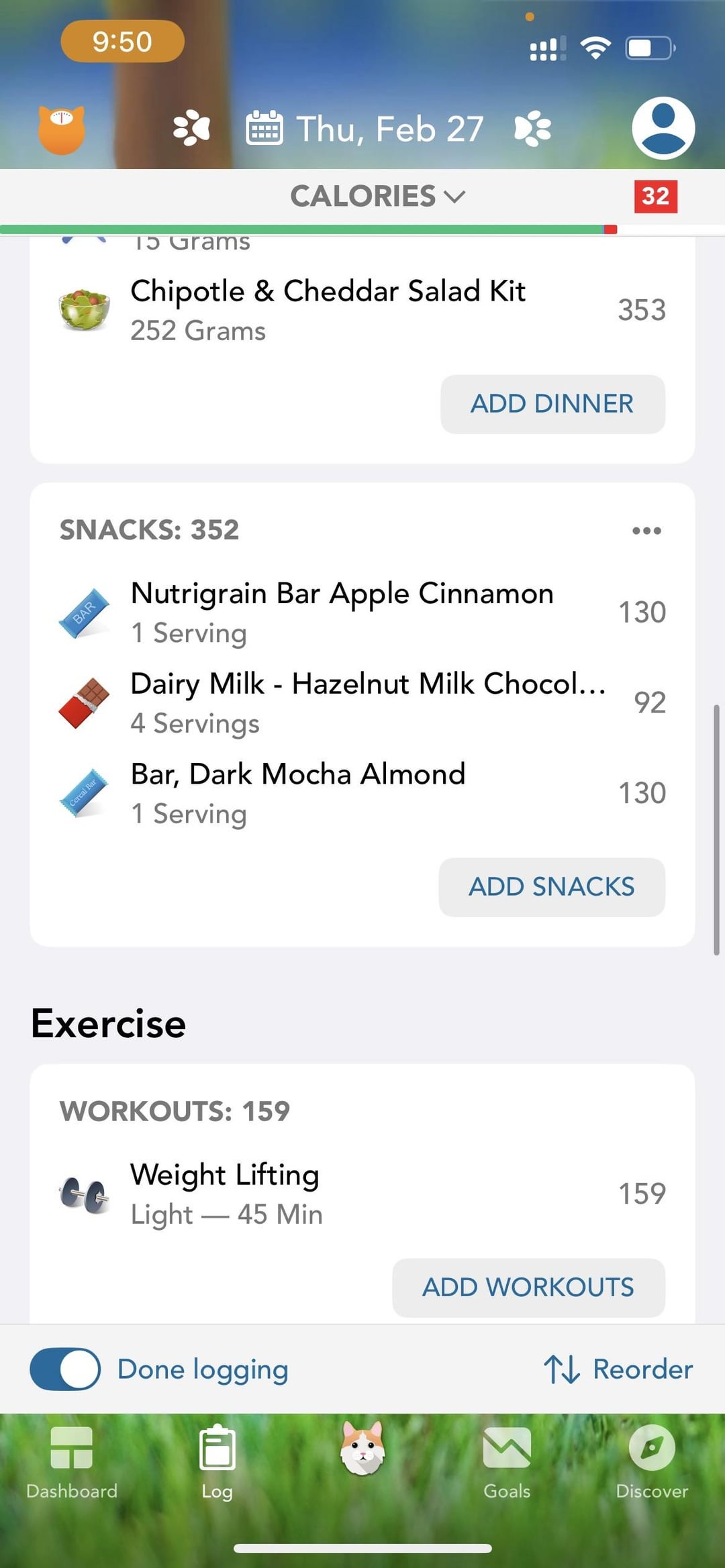Viewport: 725px width, 1568px height.
Task: Tap ADD SNACKS button
Action: (552, 887)
